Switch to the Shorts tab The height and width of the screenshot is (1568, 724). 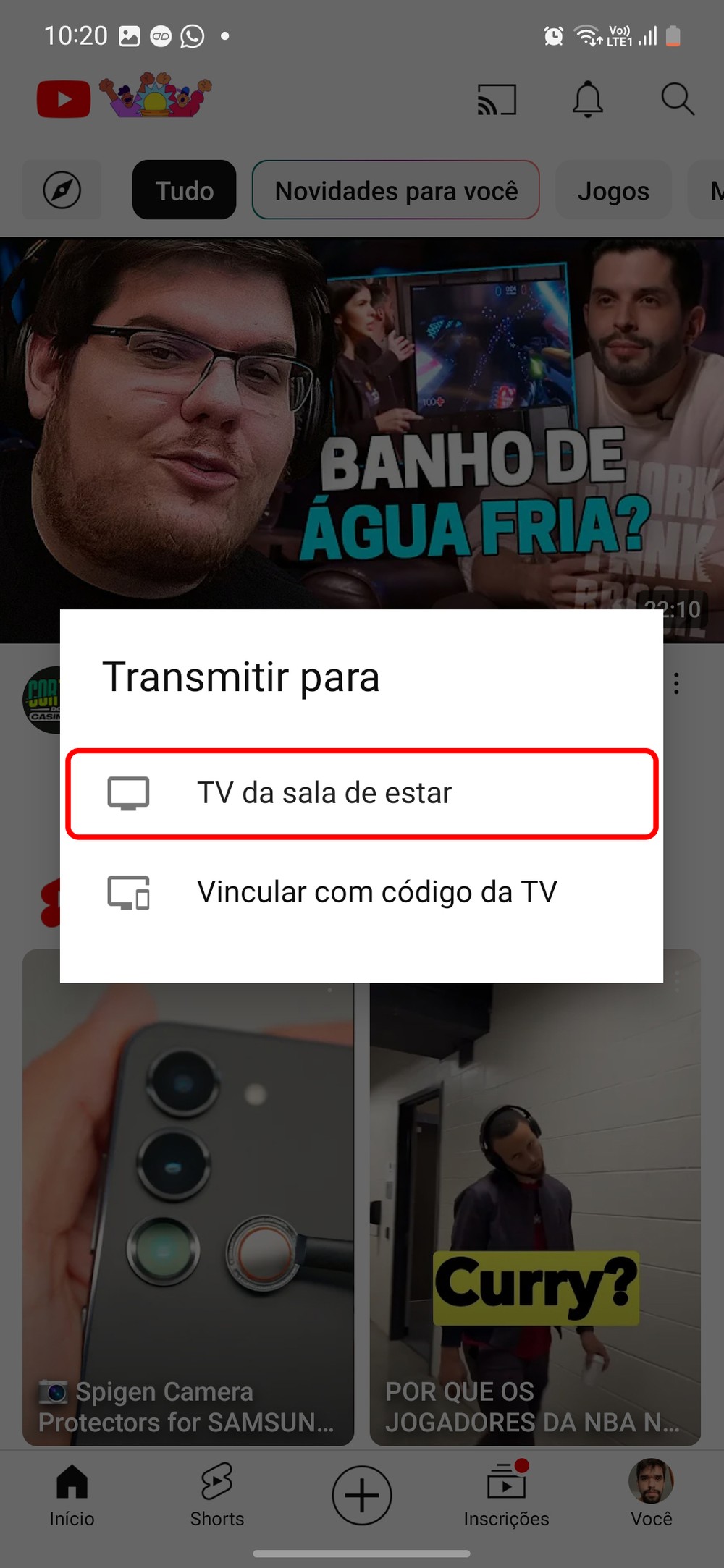tap(216, 1495)
